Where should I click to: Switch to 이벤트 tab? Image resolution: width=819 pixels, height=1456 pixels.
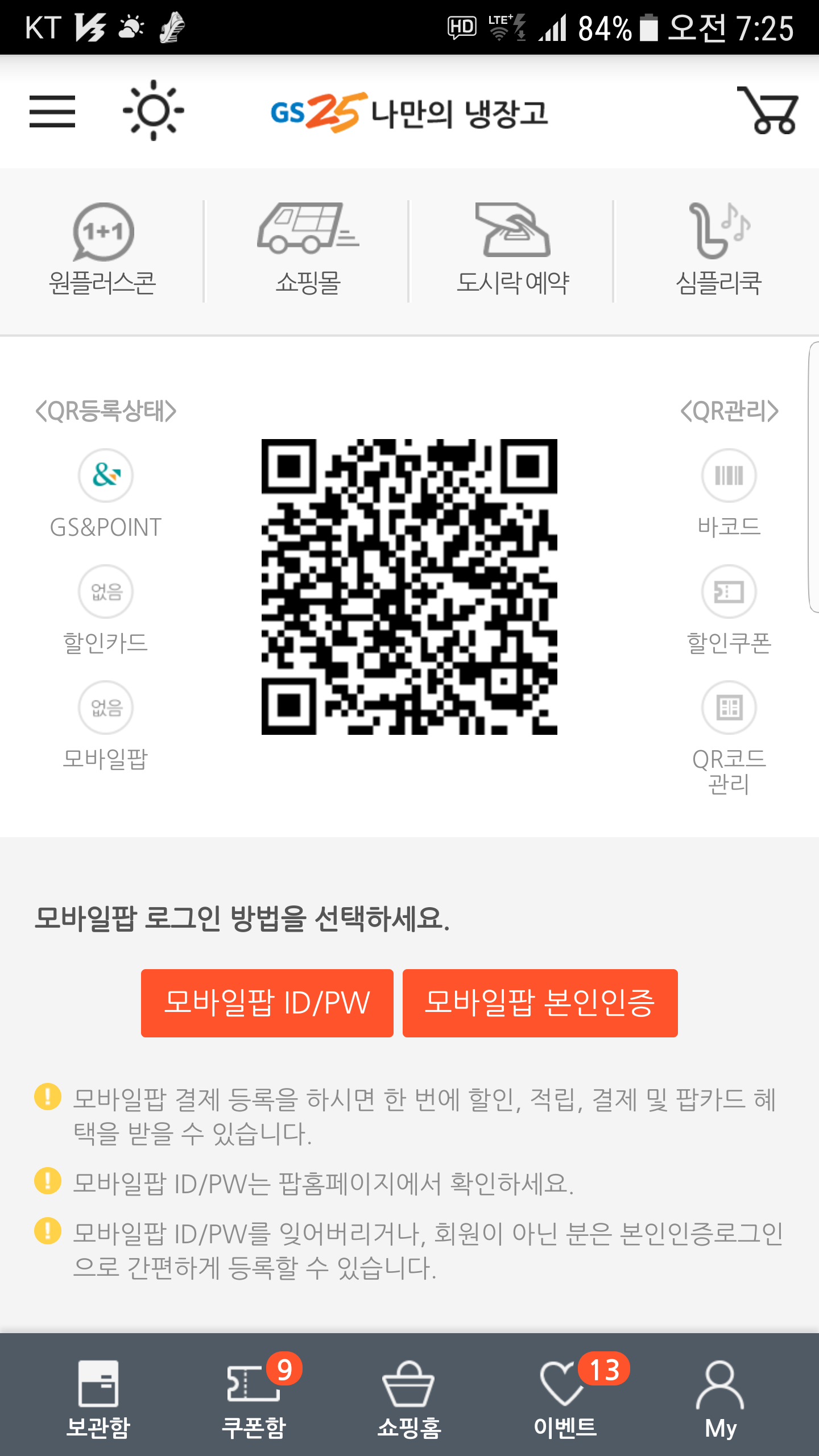(565, 1395)
